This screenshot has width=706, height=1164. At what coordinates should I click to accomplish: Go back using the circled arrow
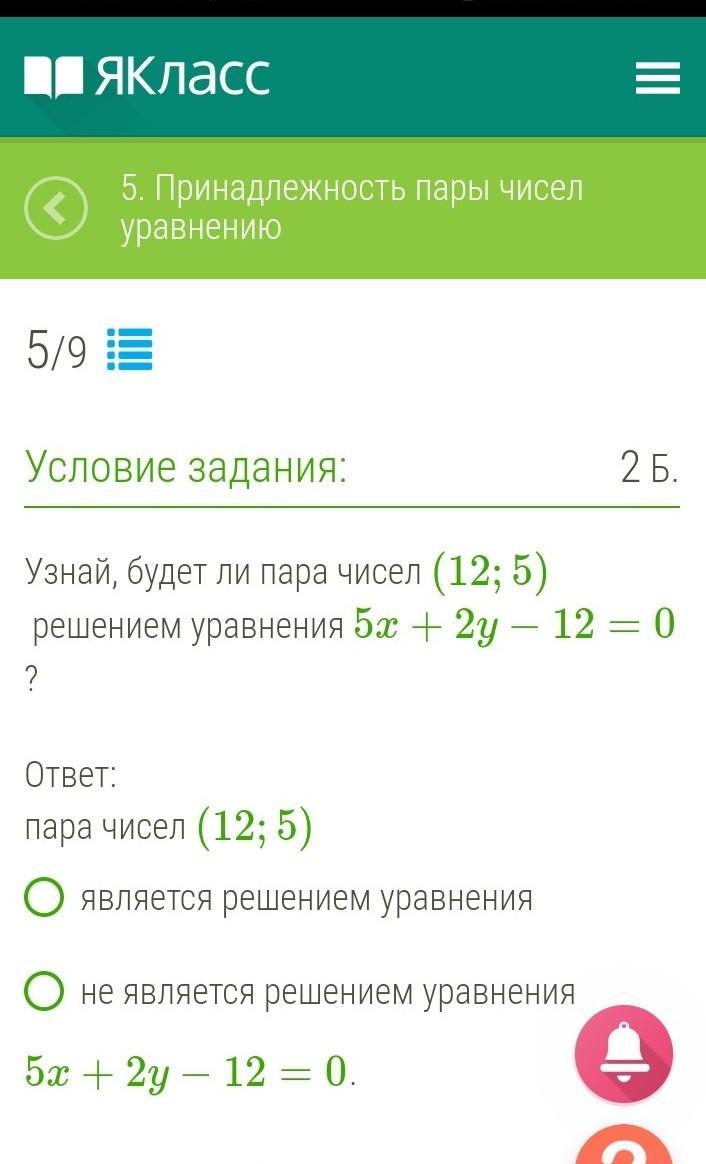click(56, 208)
